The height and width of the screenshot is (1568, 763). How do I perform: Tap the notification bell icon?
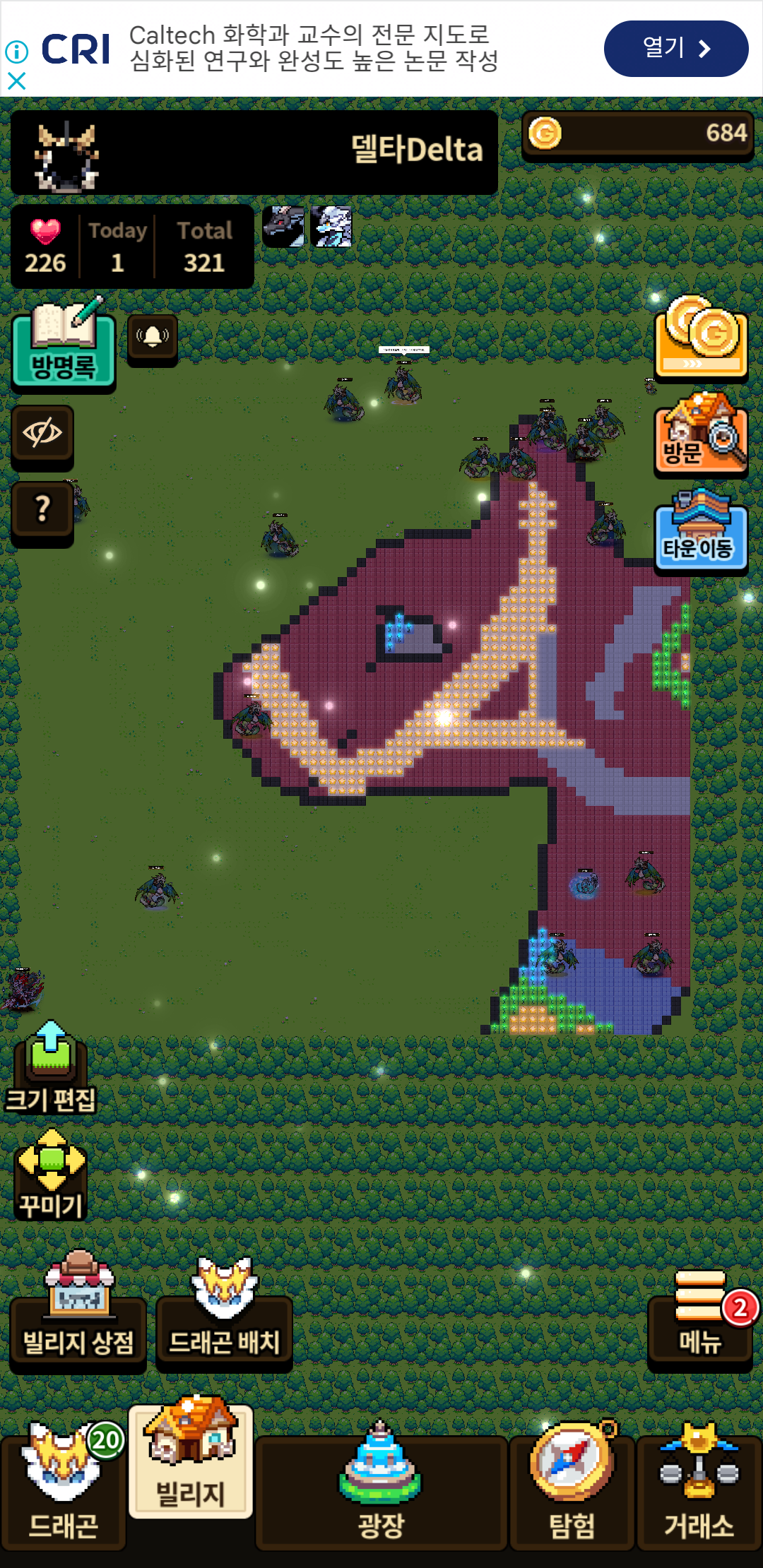coord(153,338)
